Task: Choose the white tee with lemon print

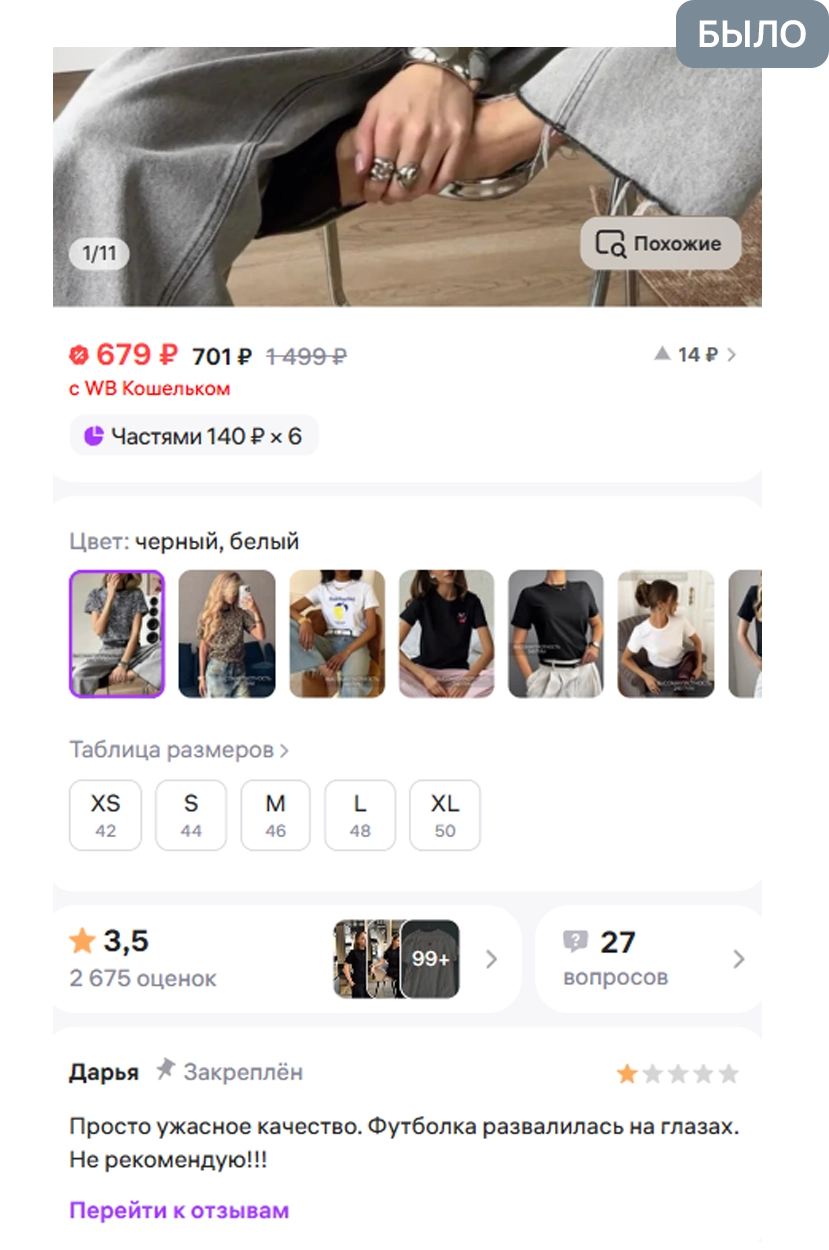Action: pos(337,633)
